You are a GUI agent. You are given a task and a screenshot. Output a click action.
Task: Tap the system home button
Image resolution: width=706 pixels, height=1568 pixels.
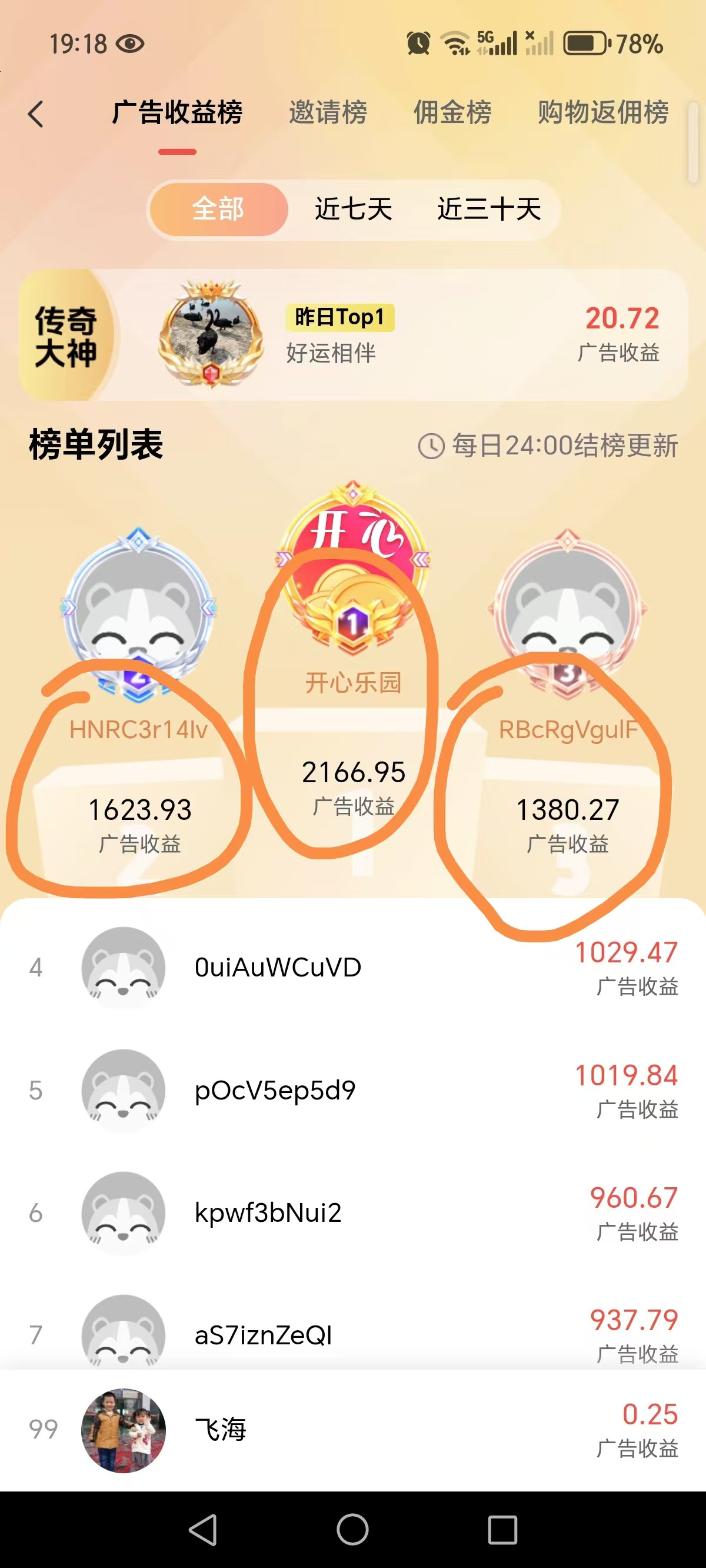coord(353,1529)
